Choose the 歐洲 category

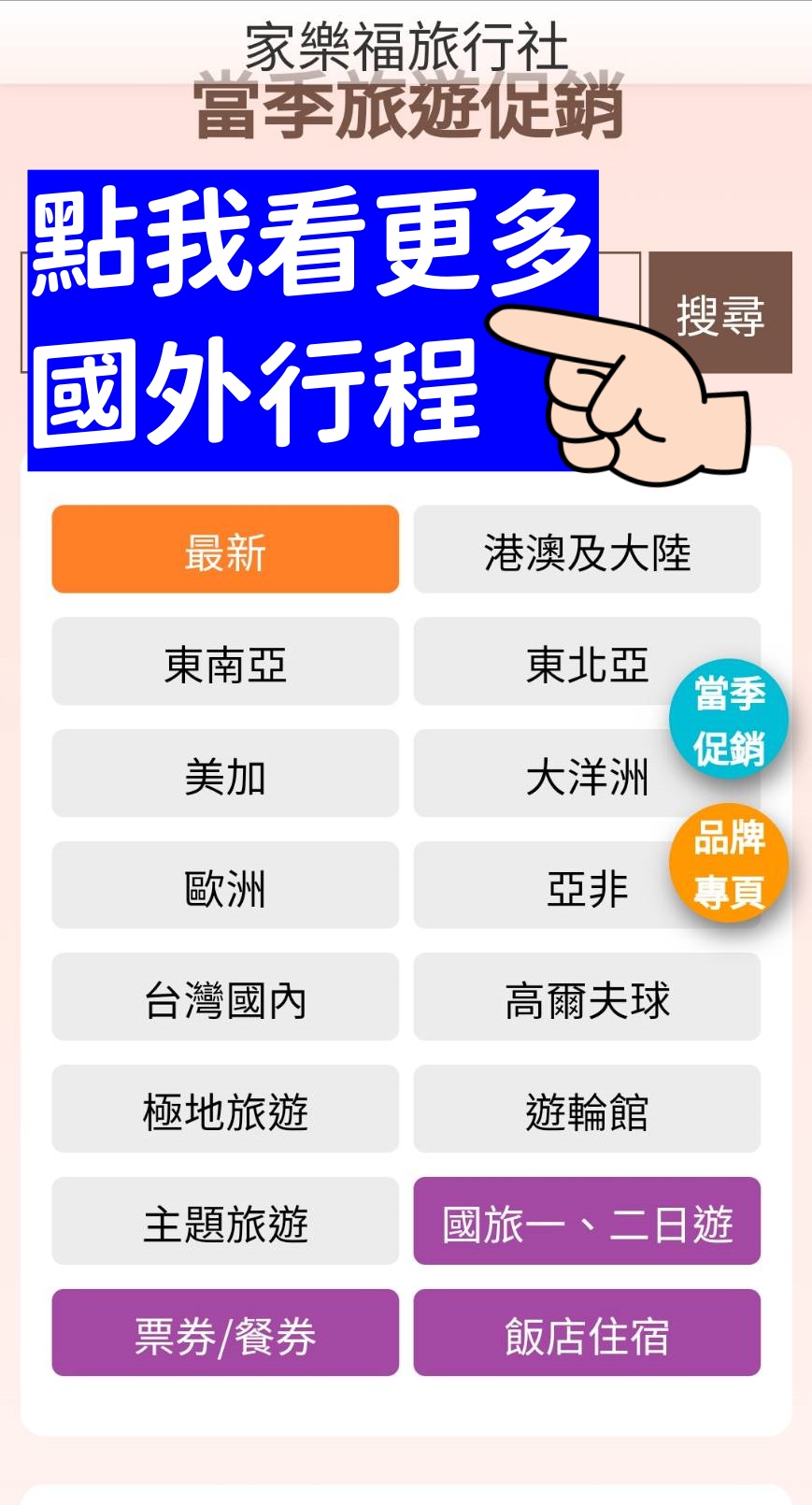(x=225, y=885)
